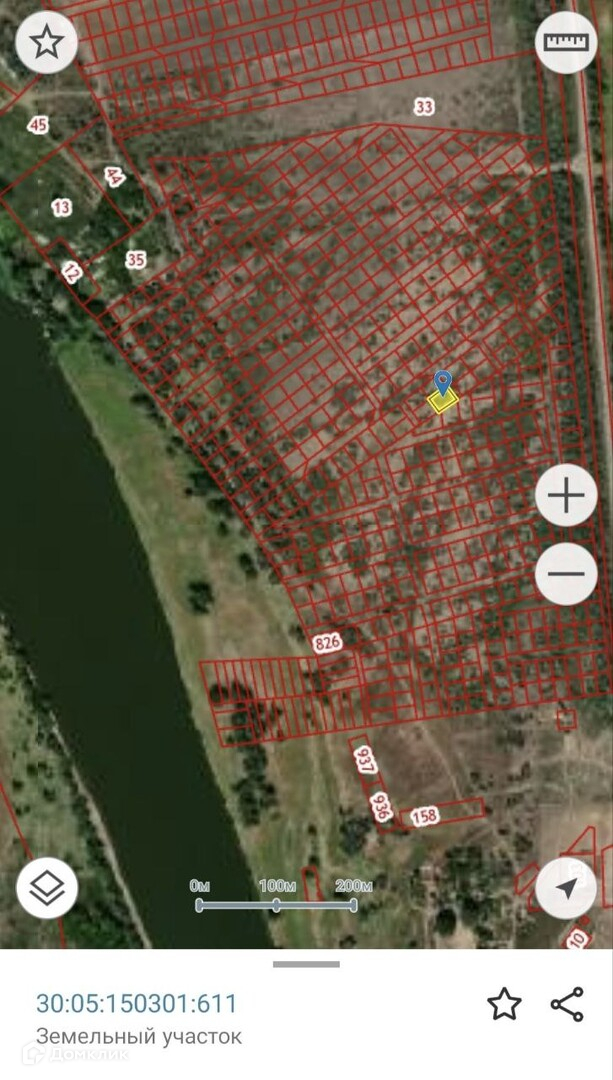Expand the bottom sheet handle
This screenshot has height=1080, width=613.
tap(306, 964)
